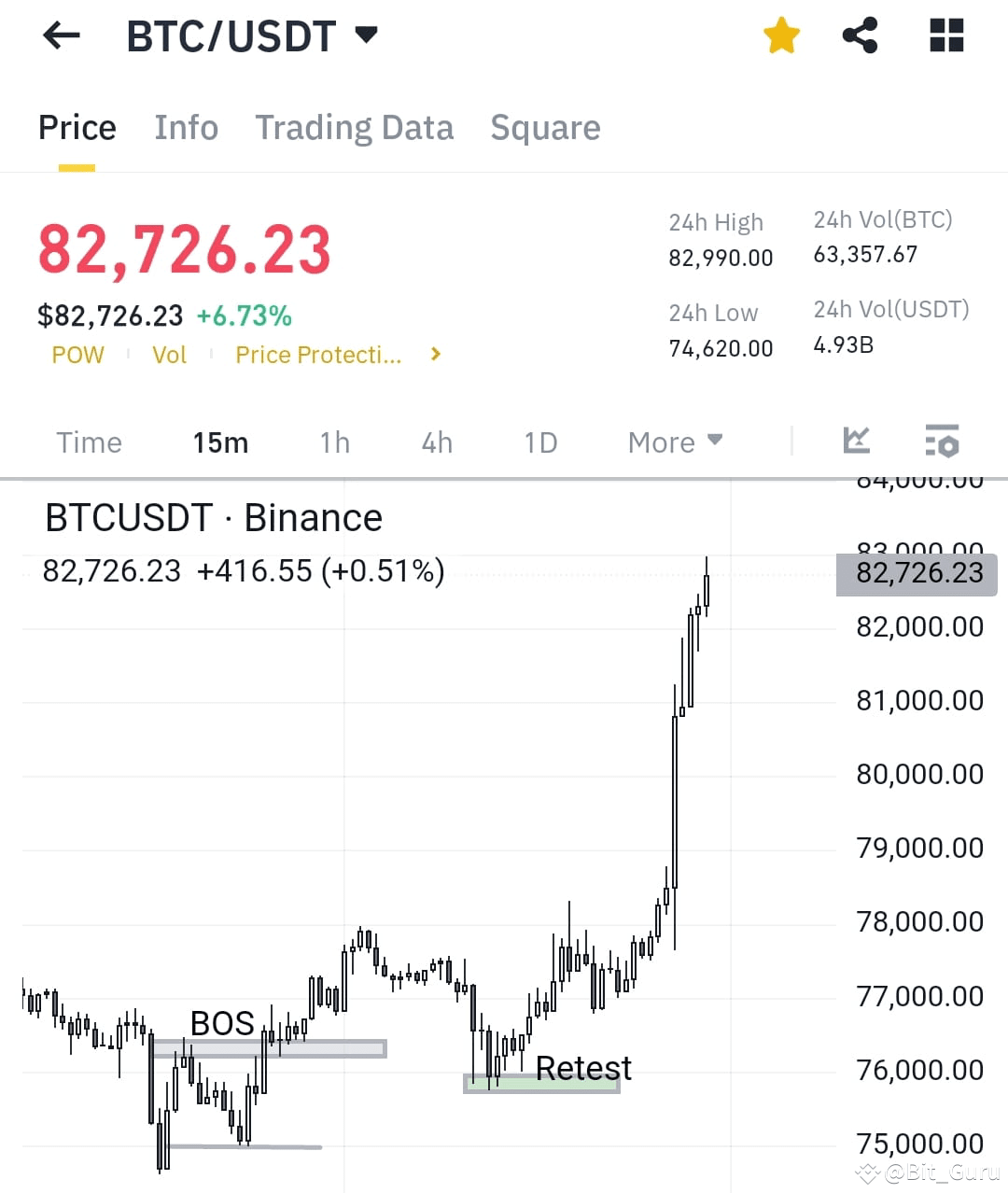Tap the back arrow to exit chart

60,35
